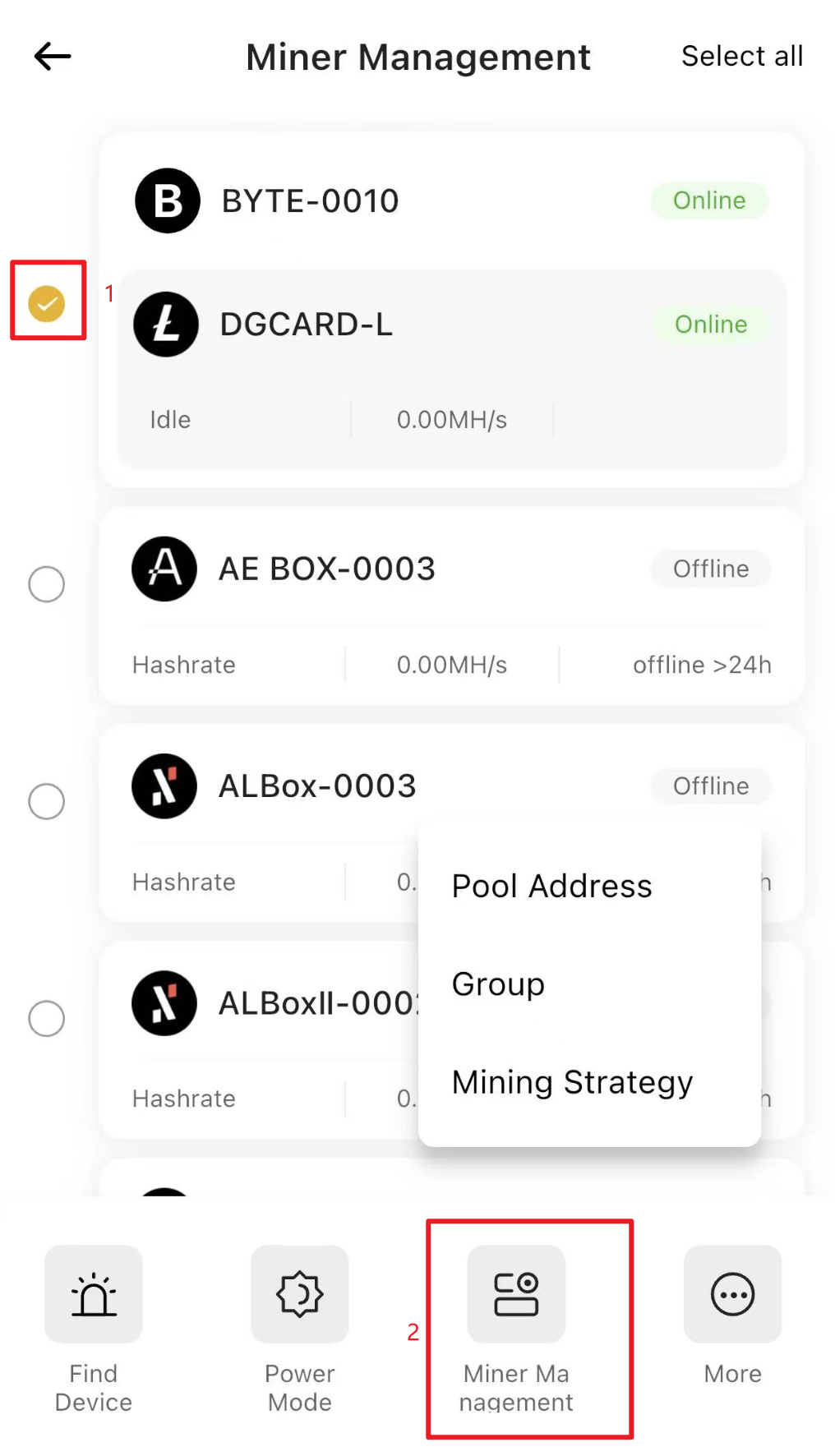835x1456 pixels.
Task: Select the ALBoxII miner checkbox
Action: point(47,1018)
